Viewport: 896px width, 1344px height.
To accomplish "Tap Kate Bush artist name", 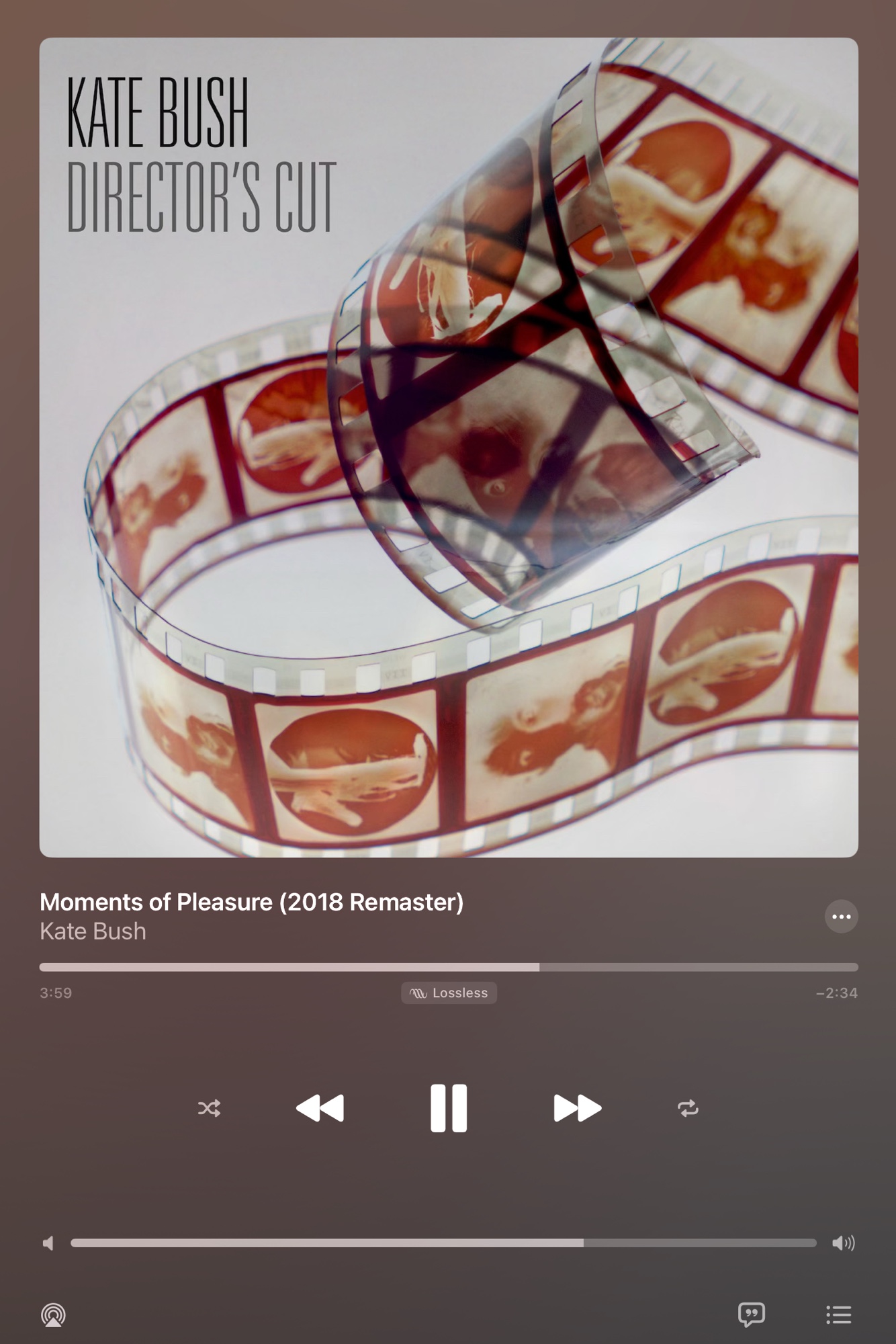I will pyautogui.click(x=93, y=931).
